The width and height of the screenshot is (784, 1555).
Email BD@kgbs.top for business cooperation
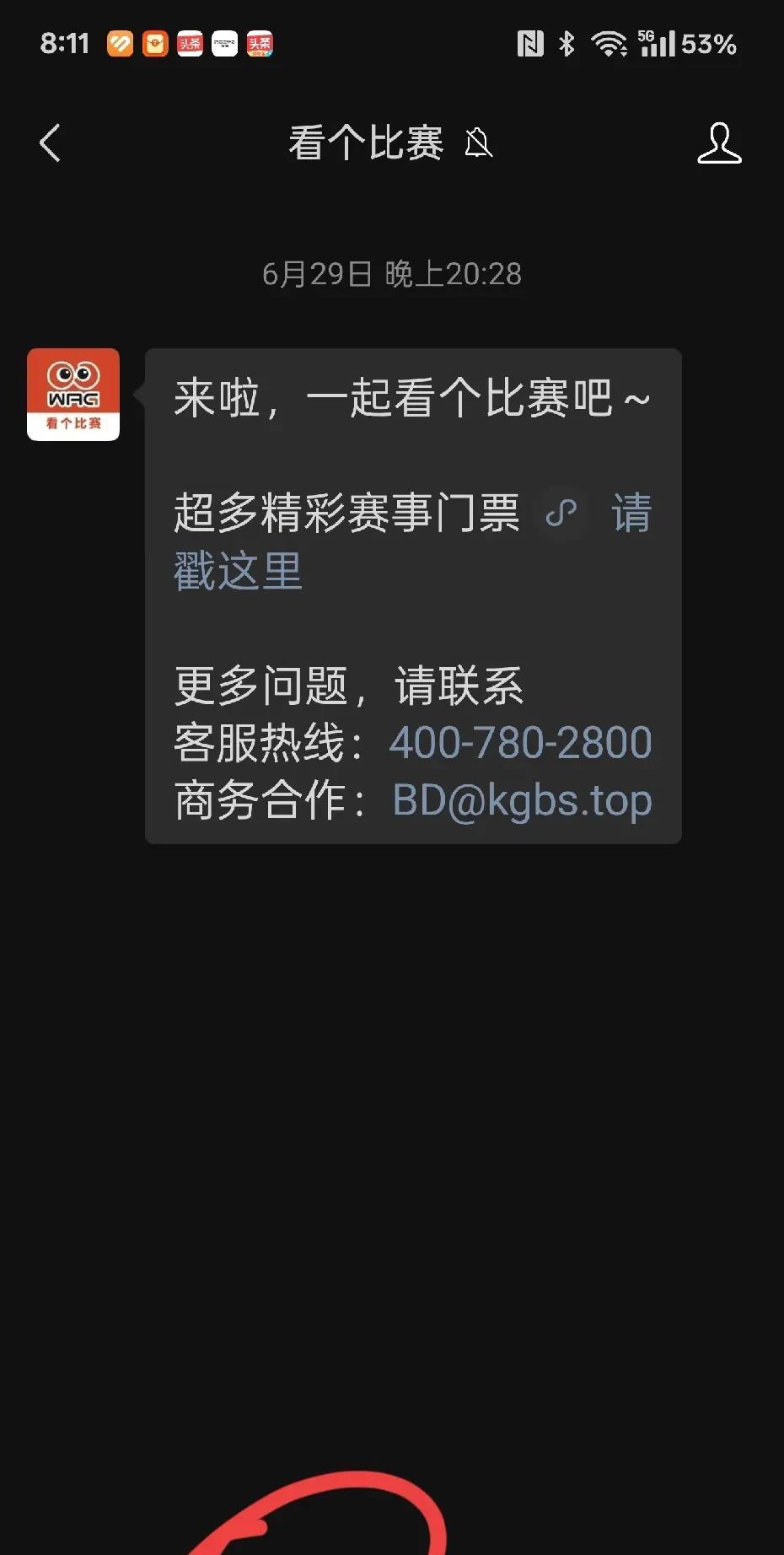click(x=522, y=799)
